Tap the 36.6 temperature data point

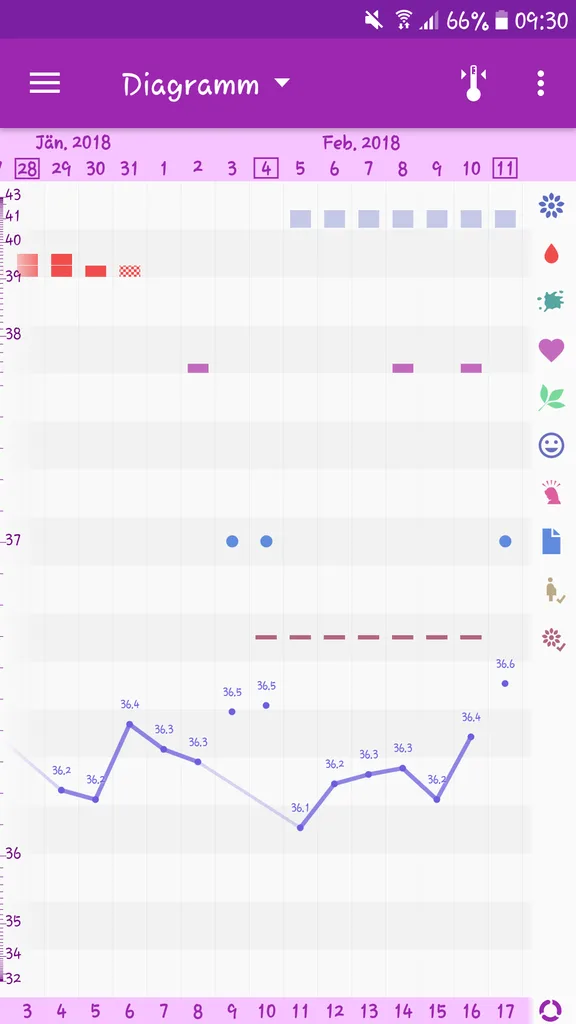coord(505,683)
